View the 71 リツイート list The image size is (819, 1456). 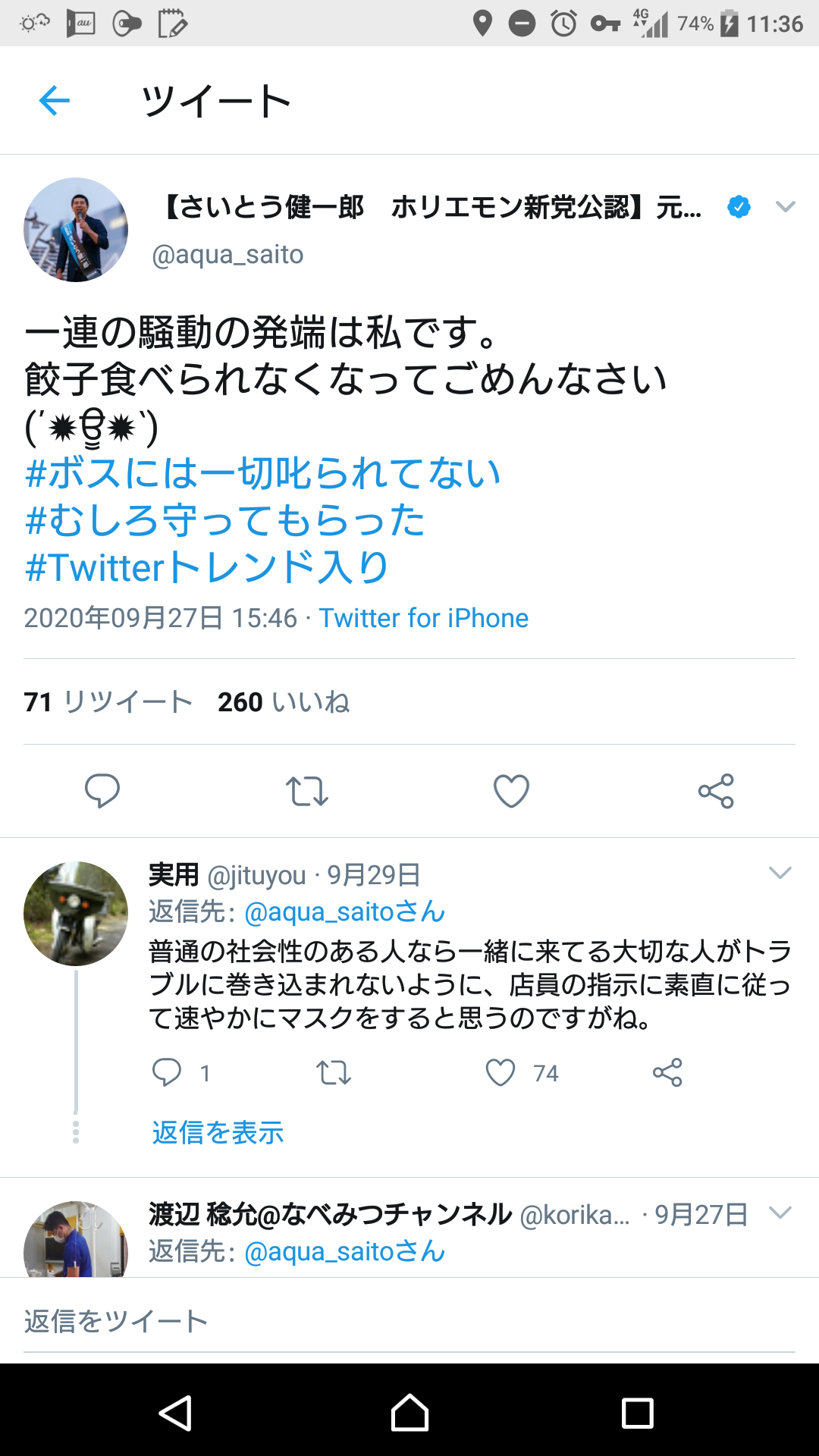[x=108, y=702]
